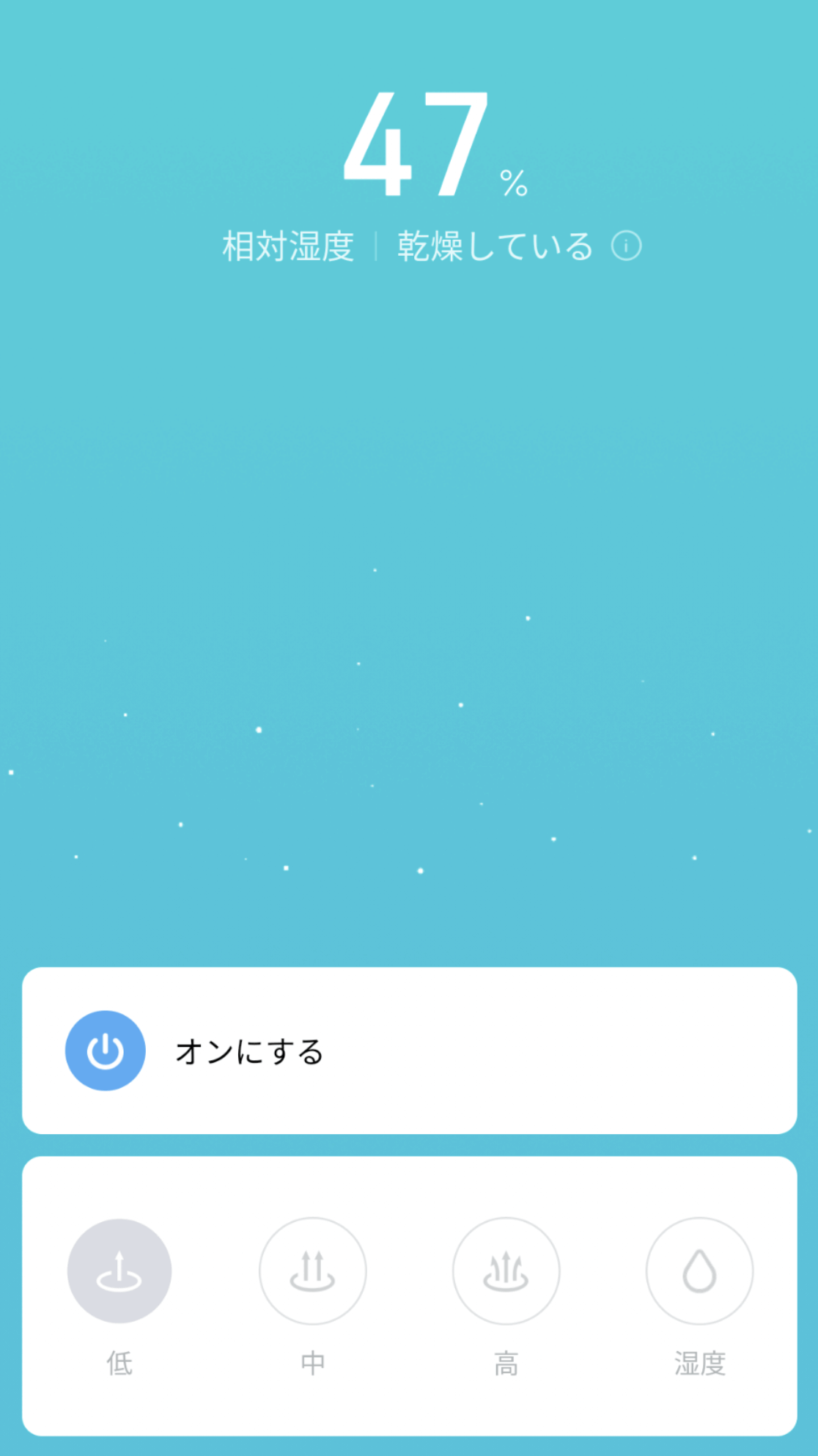The width and height of the screenshot is (818, 1456).
Task: Choose the 高 mist level
Action: (506, 1271)
